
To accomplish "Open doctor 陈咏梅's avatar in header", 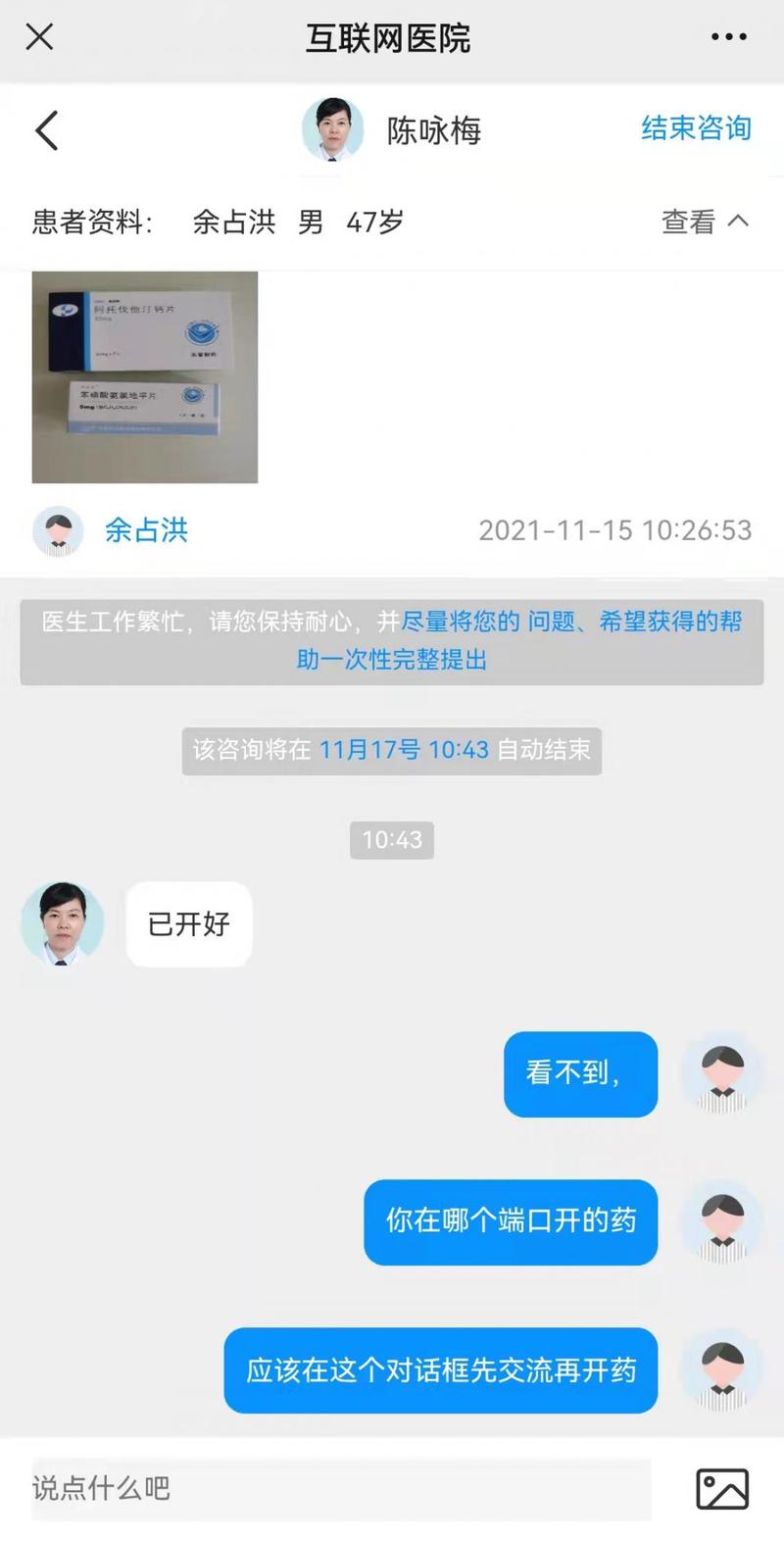I will click(x=333, y=129).
